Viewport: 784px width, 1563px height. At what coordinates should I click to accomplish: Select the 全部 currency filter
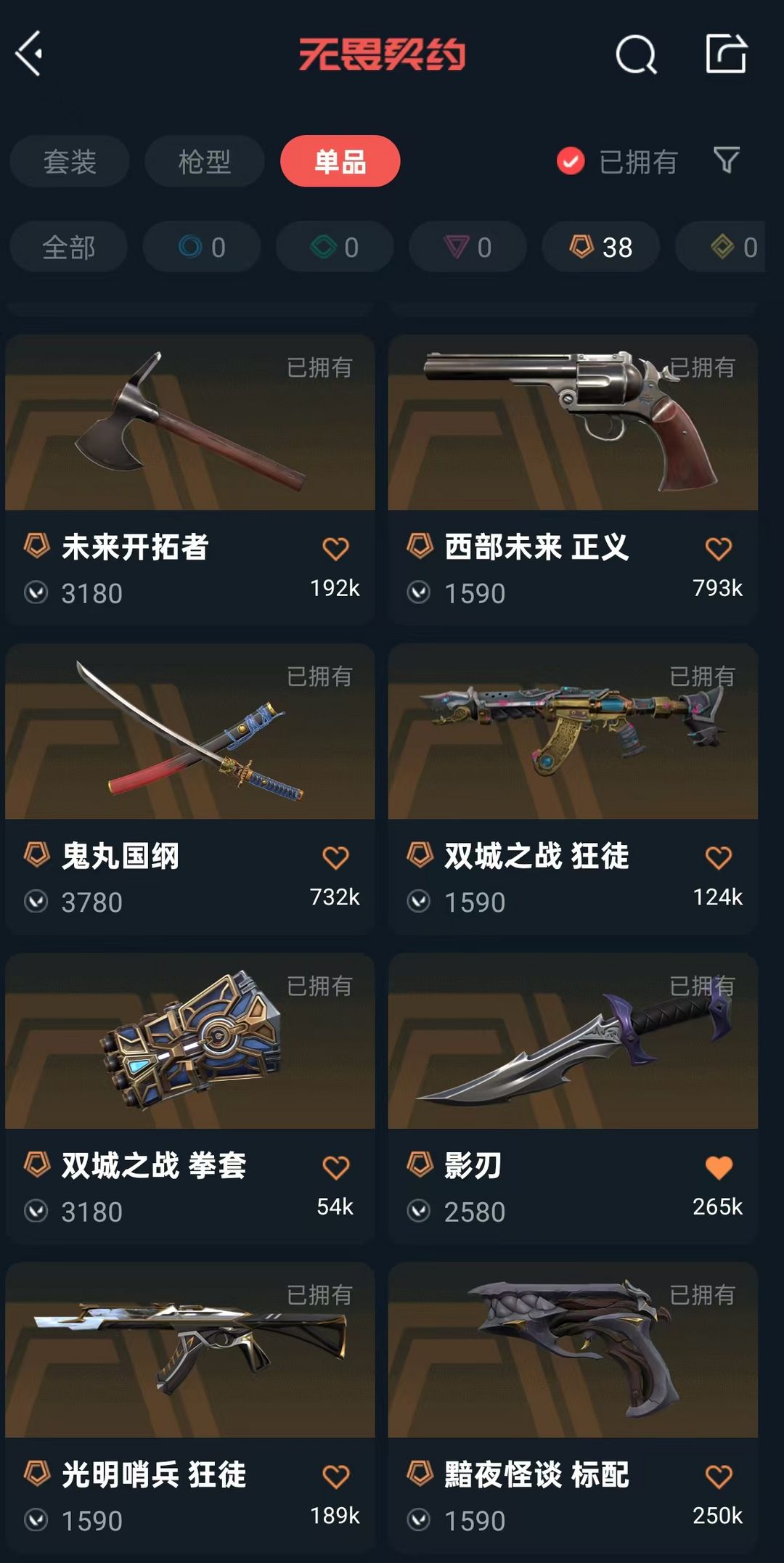tap(67, 247)
